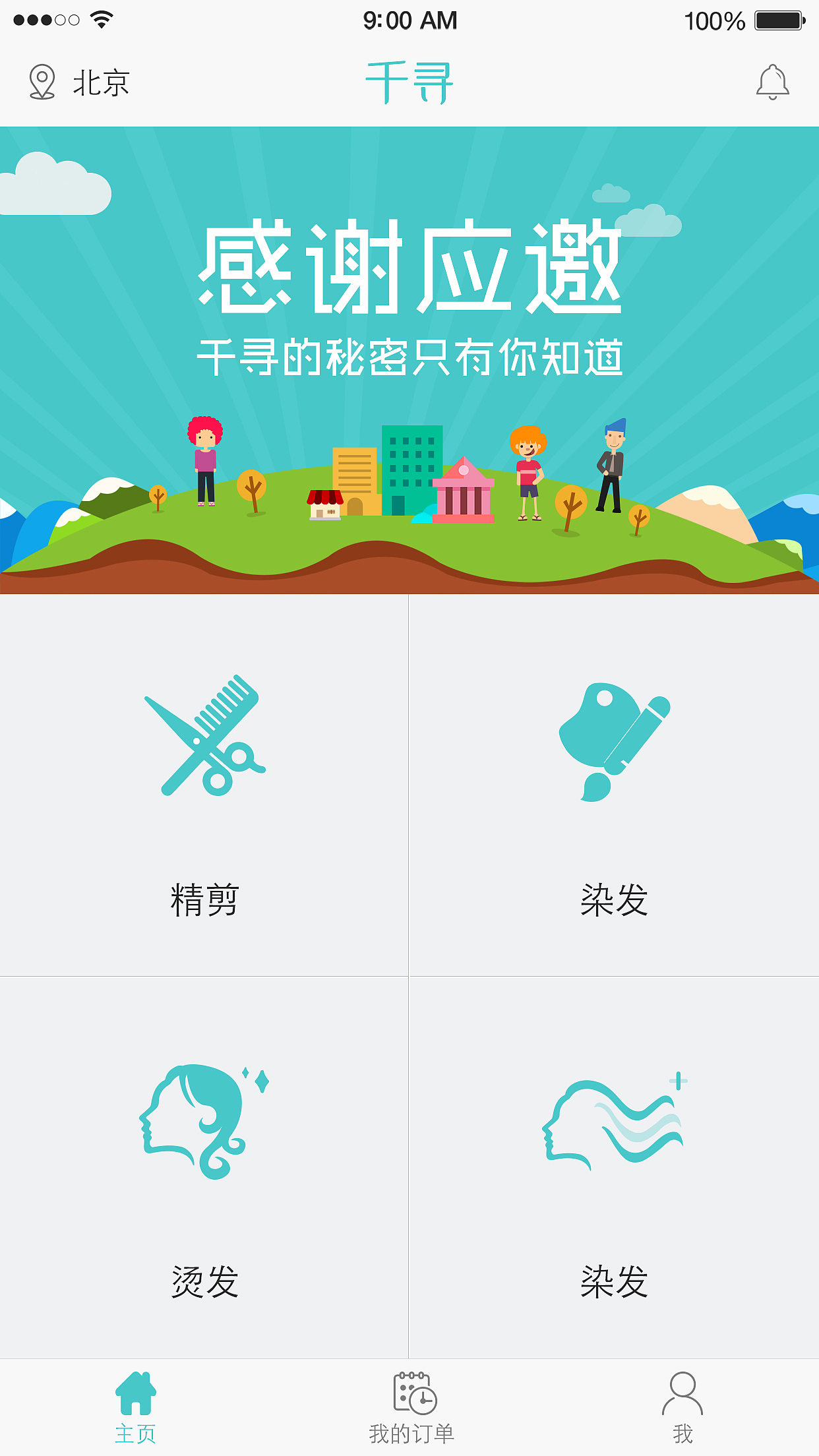
Task: Open the 烫发 perm service
Action: (x=204, y=1167)
